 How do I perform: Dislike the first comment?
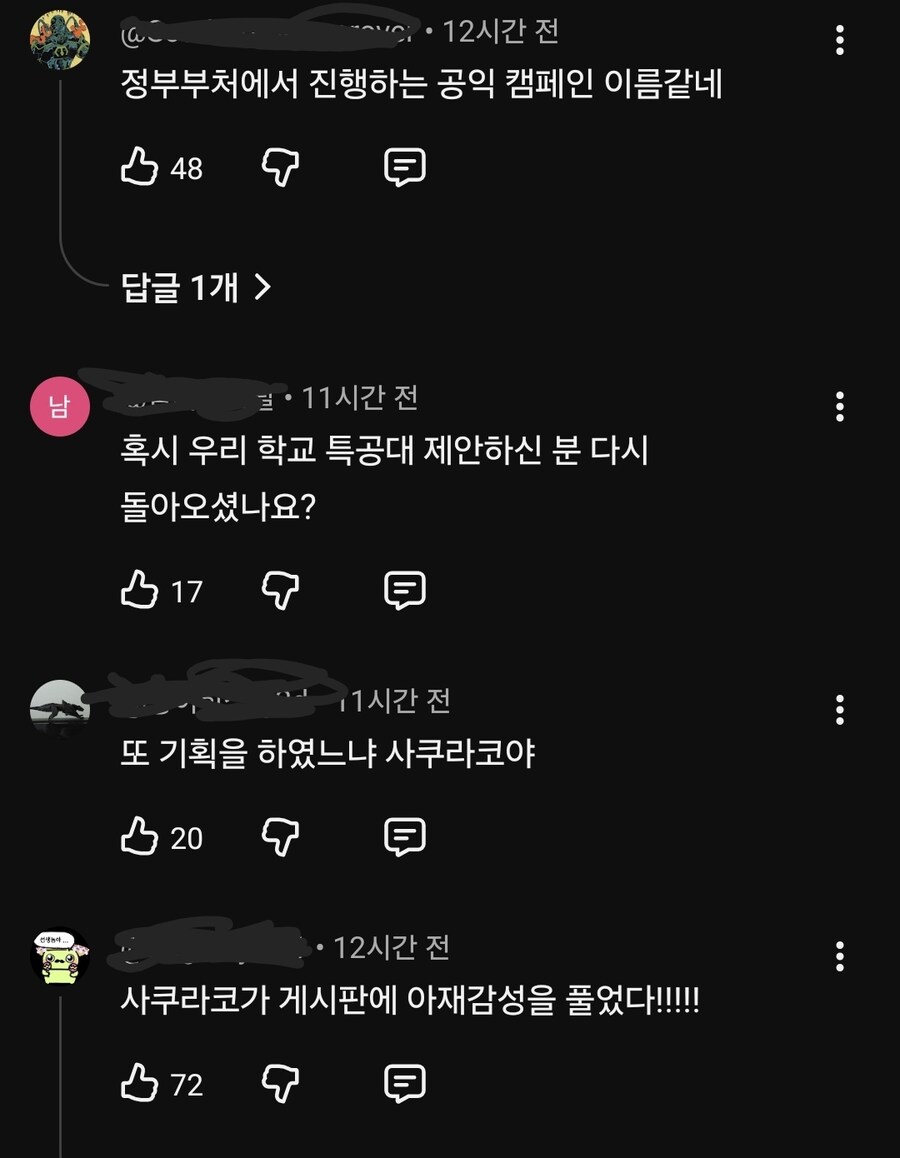(x=280, y=168)
